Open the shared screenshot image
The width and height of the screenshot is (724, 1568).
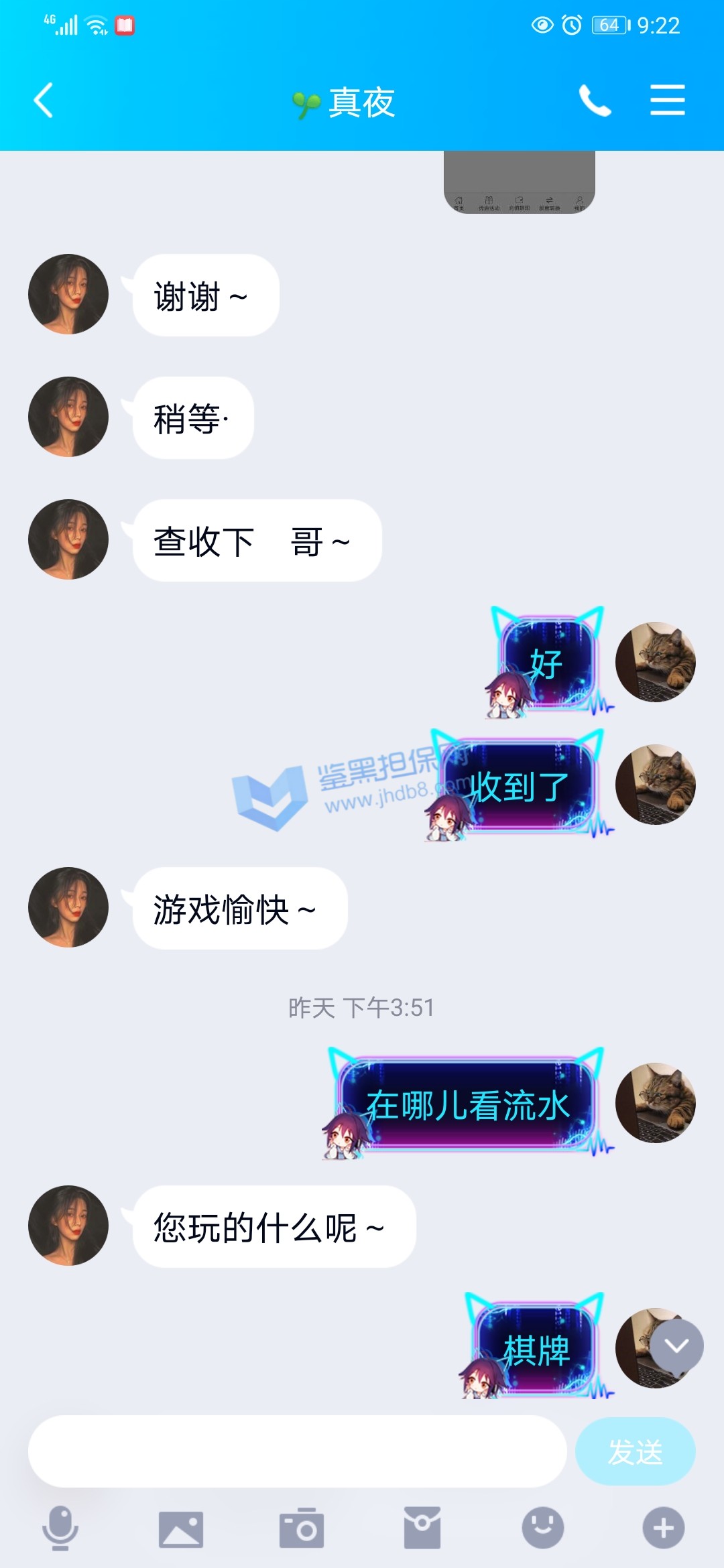[519, 182]
